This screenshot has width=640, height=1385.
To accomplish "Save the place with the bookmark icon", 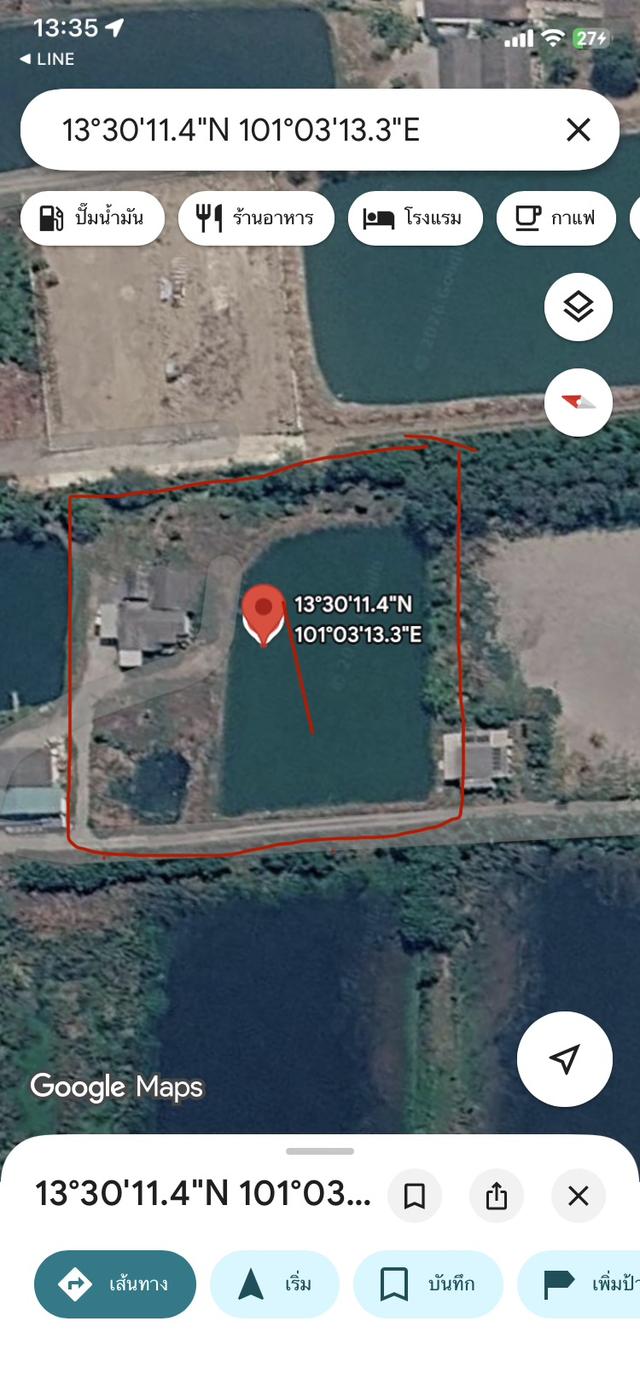I will click(414, 1195).
